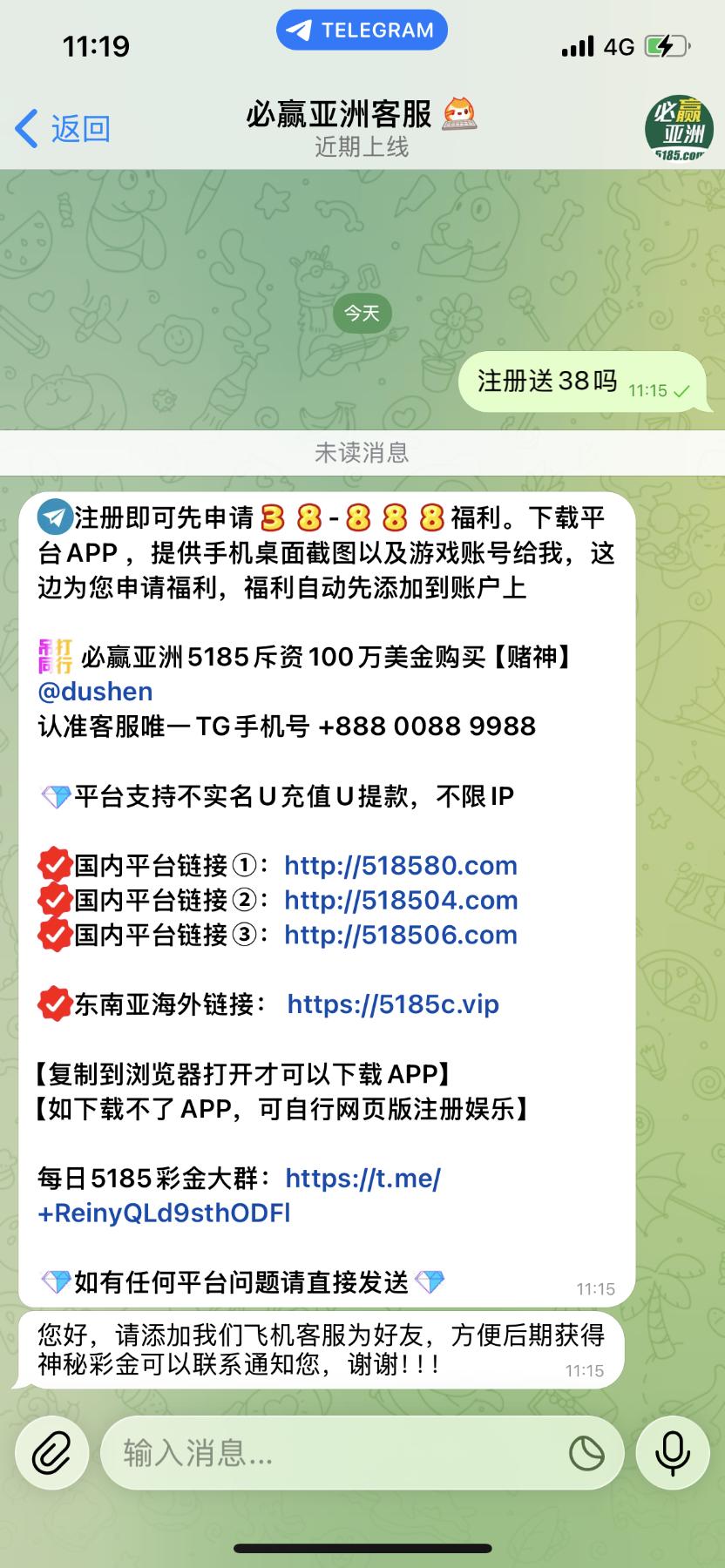Image resolution: width=725 pixels, height=1568 pixels.
Task: Open the 必赢亚洲客服 chat title info
Action: pos(361,127)
